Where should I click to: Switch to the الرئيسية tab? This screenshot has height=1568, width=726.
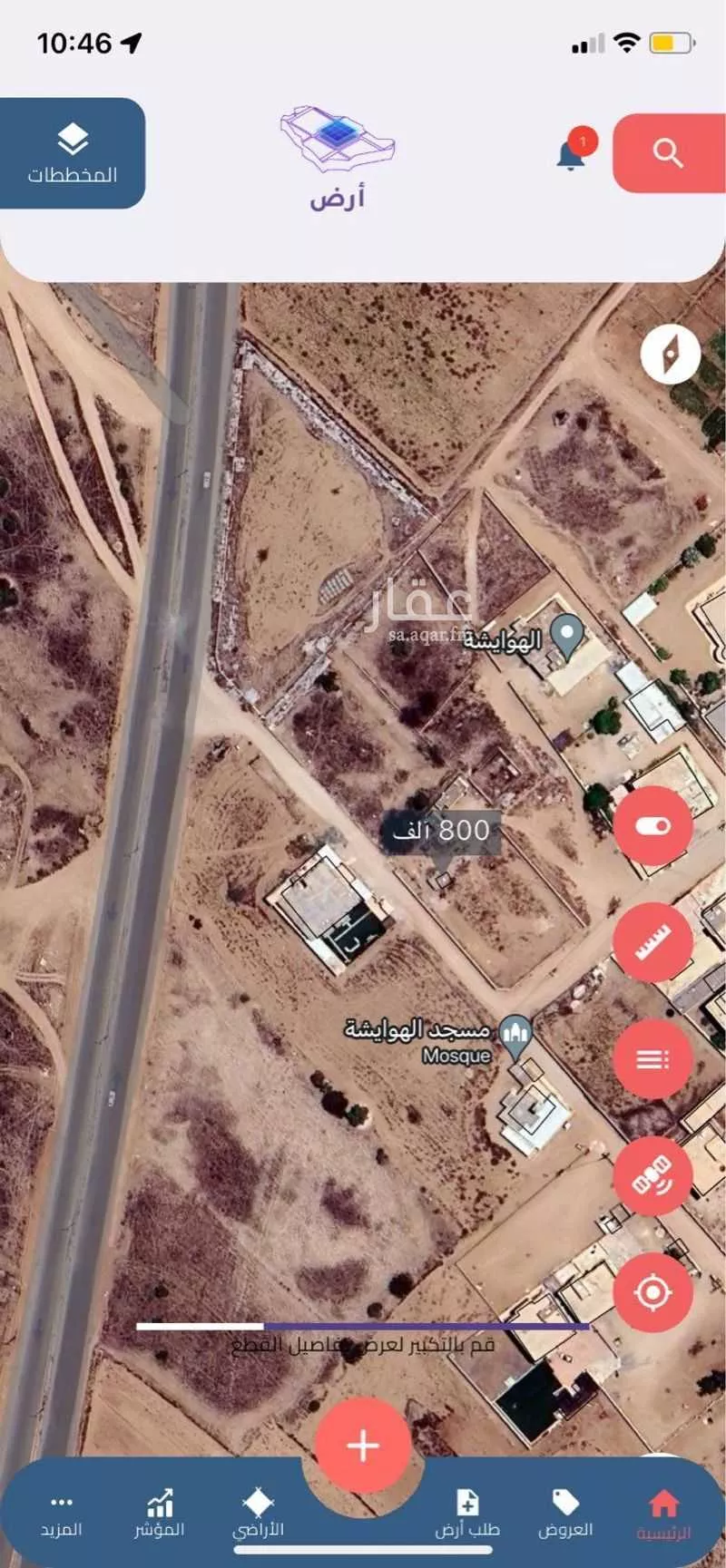coord(663,1514)
